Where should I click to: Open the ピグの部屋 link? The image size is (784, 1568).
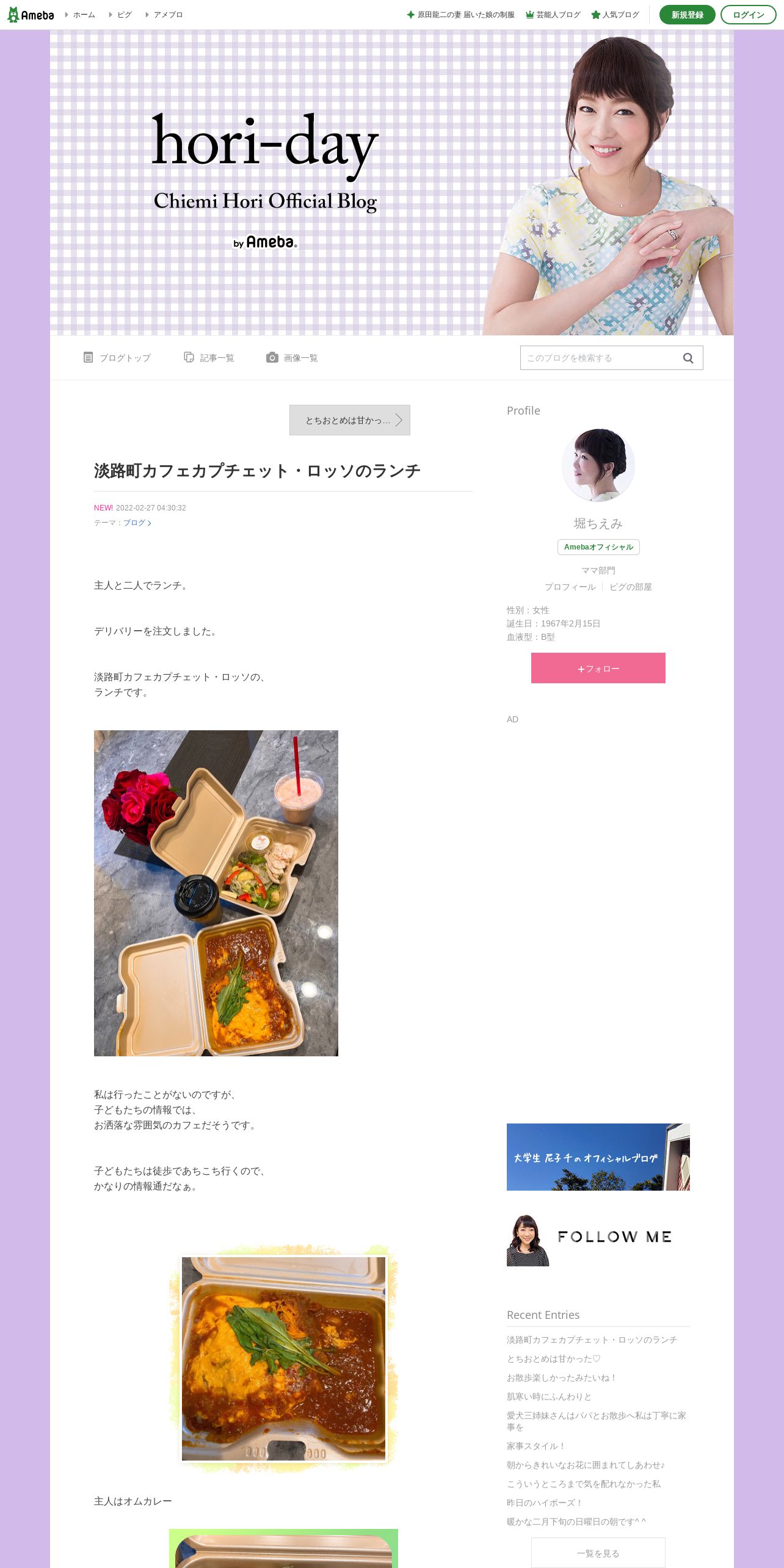[x=631, y=587]
